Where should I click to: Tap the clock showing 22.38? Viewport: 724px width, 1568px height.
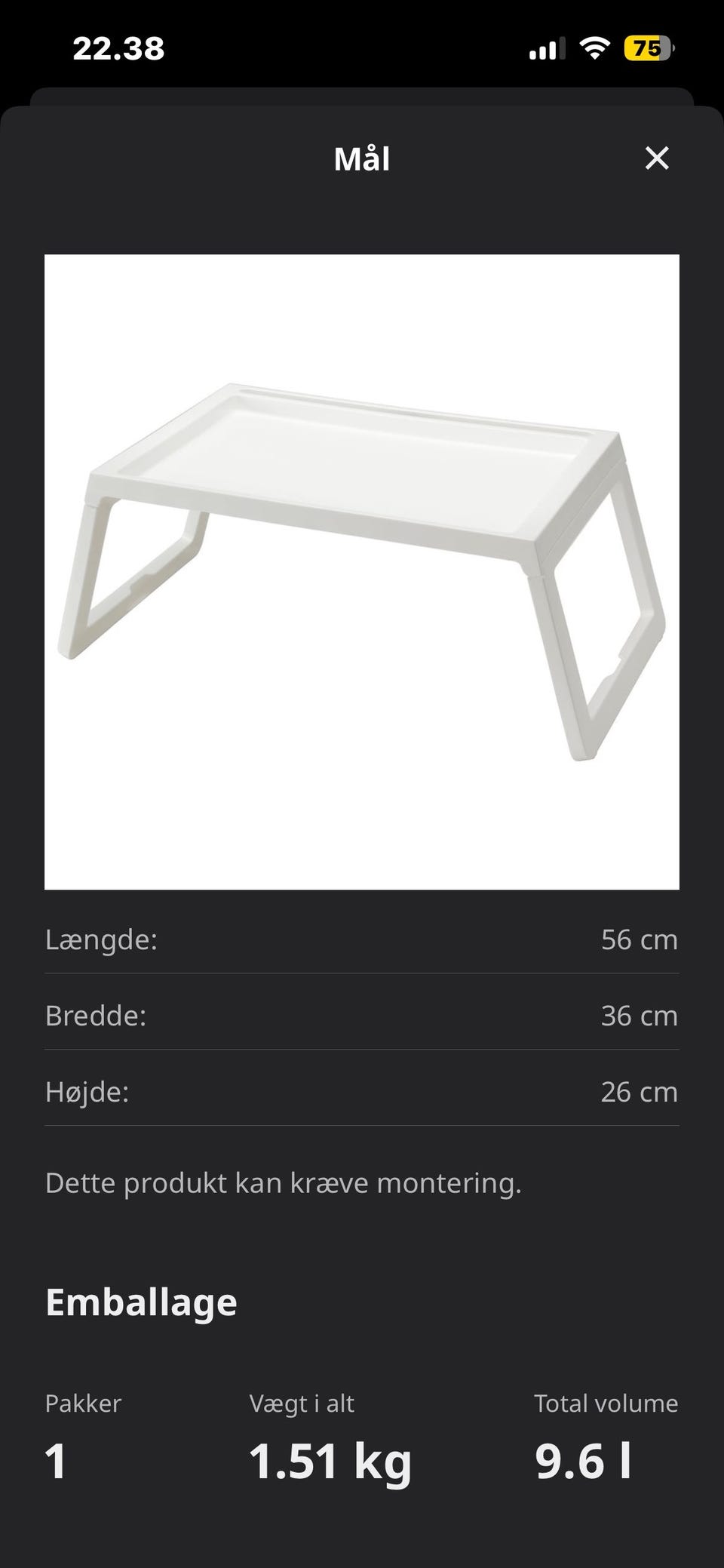click(117, 48)
